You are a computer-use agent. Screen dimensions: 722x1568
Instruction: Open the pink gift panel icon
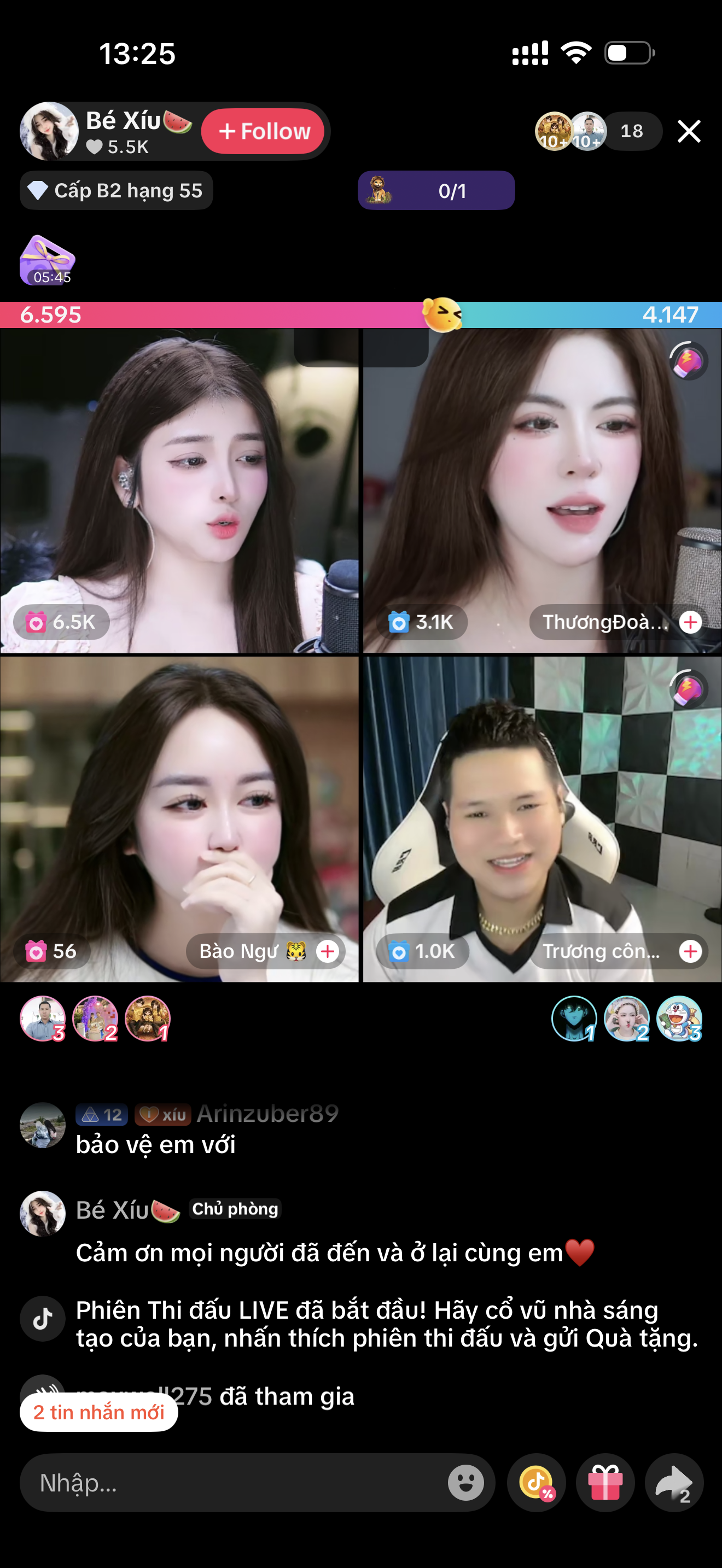[605, 1483]
